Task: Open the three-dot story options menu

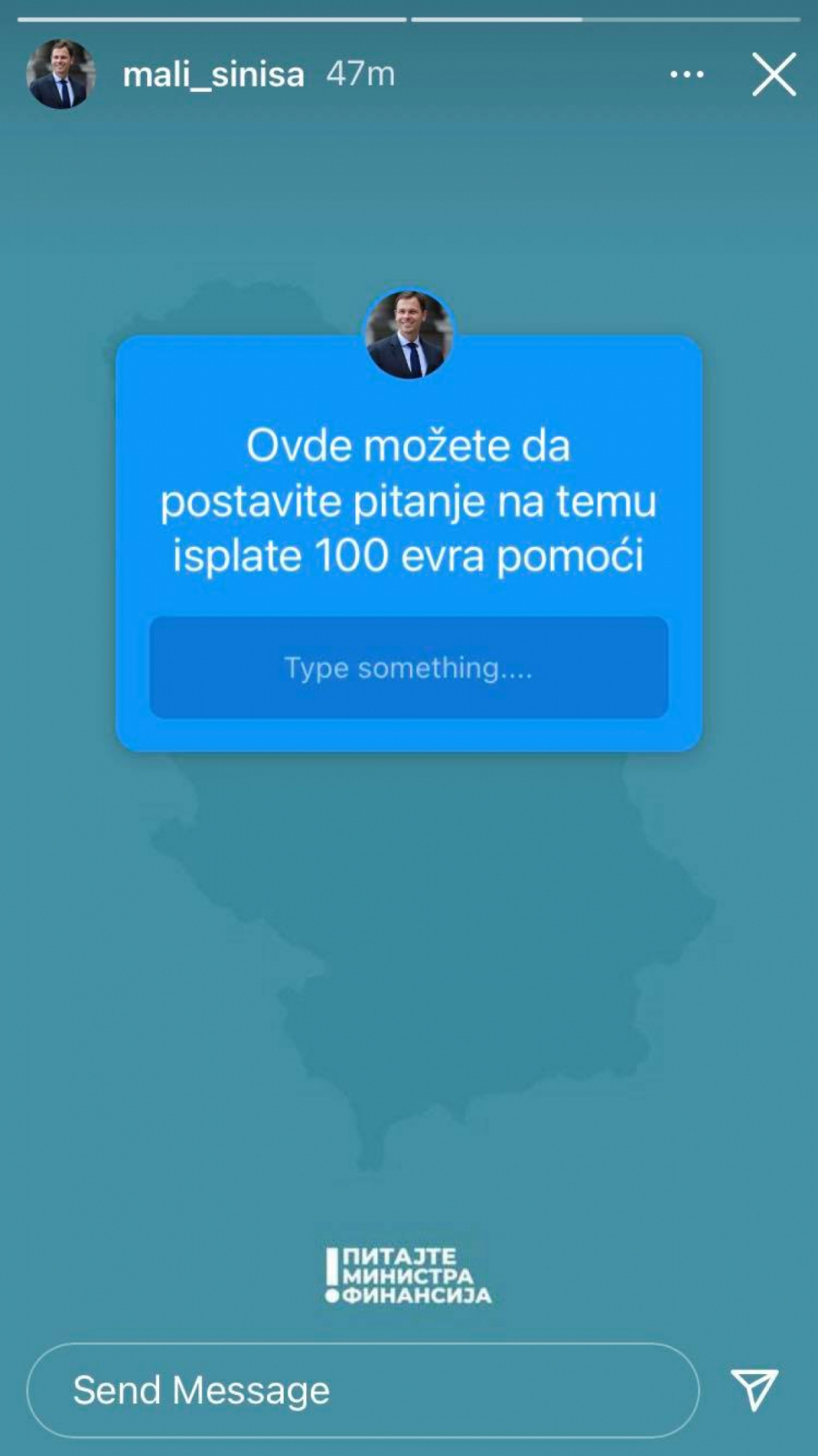Action: click(x=686, y=75)
